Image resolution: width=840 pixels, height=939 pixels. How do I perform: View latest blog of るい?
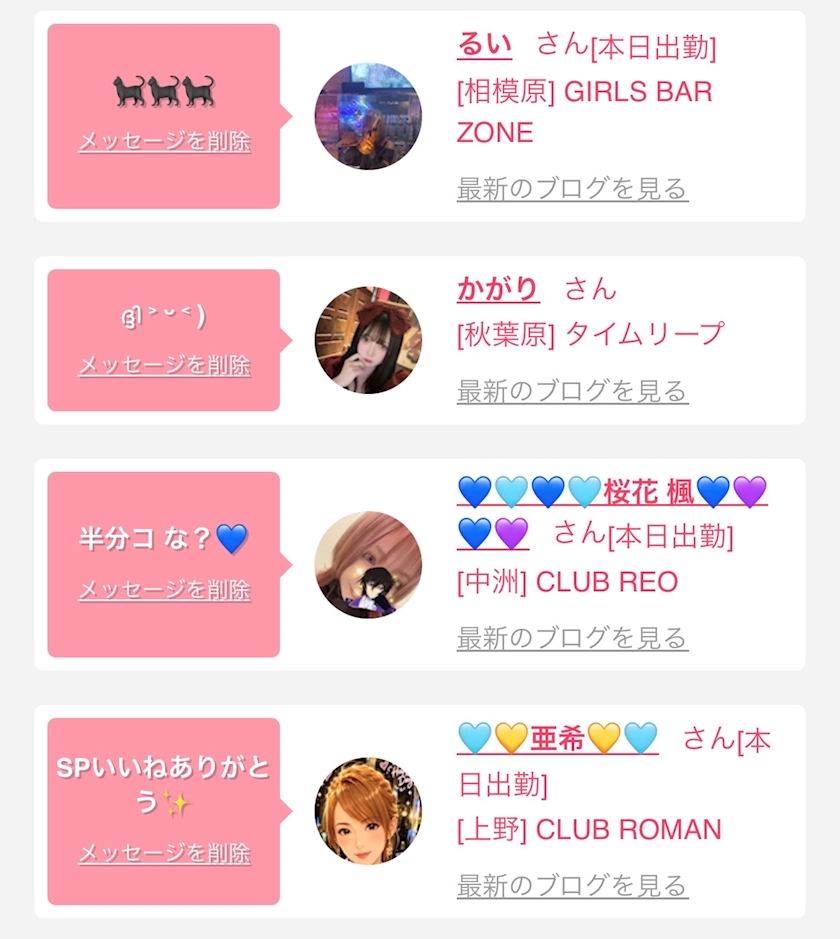(572, 189)
